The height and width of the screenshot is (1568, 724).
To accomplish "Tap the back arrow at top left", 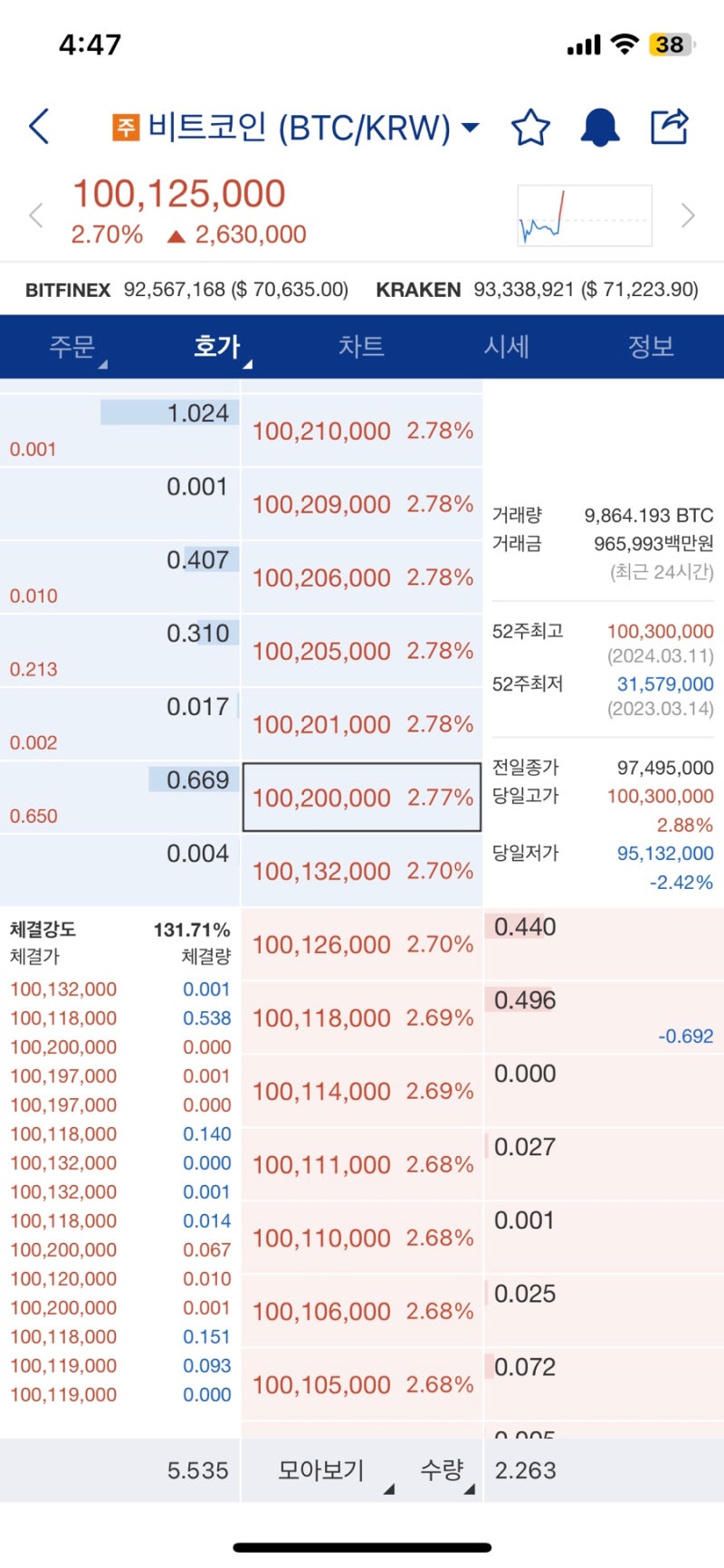I will 38,127.
